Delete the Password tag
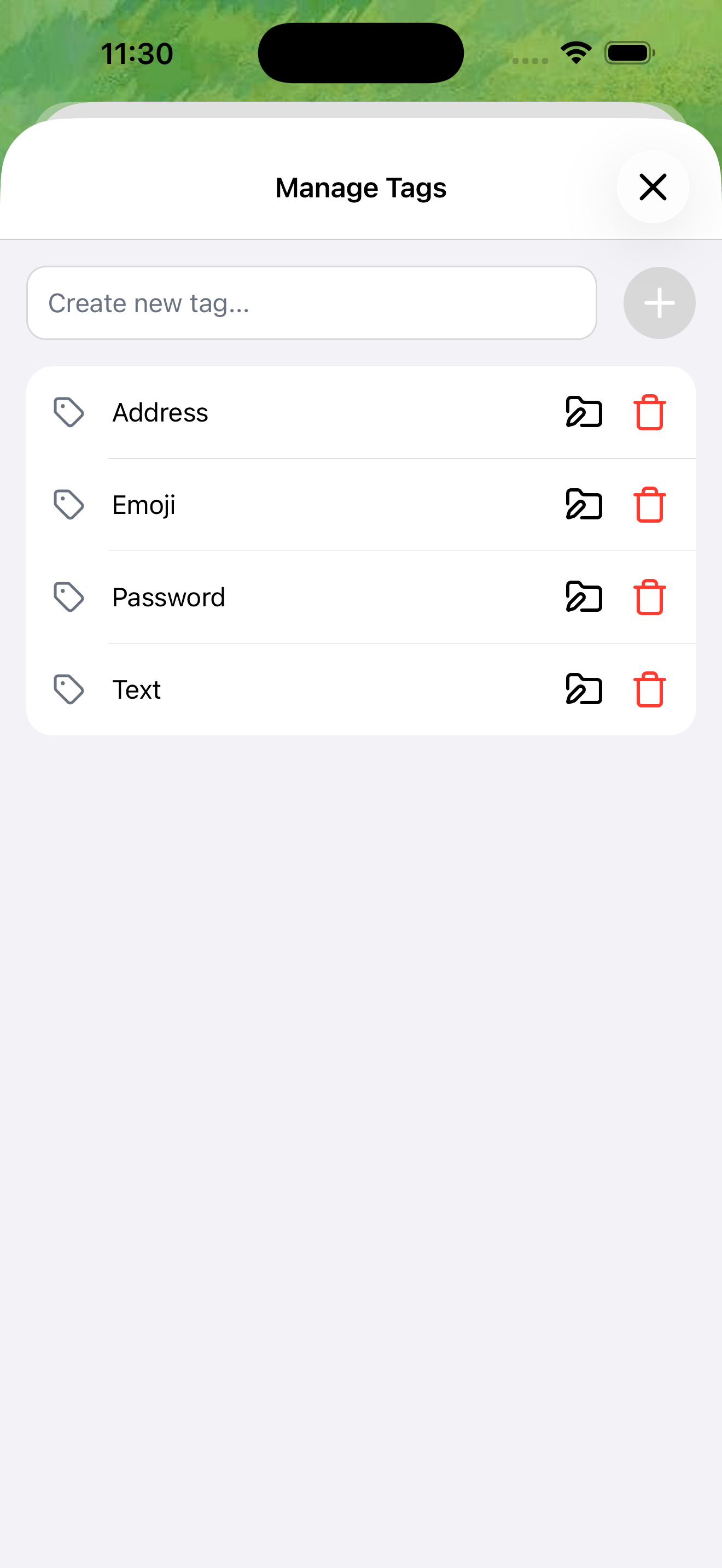Image resolution: width=722 pixels, height=1568 pixels. tap(650, 597)
